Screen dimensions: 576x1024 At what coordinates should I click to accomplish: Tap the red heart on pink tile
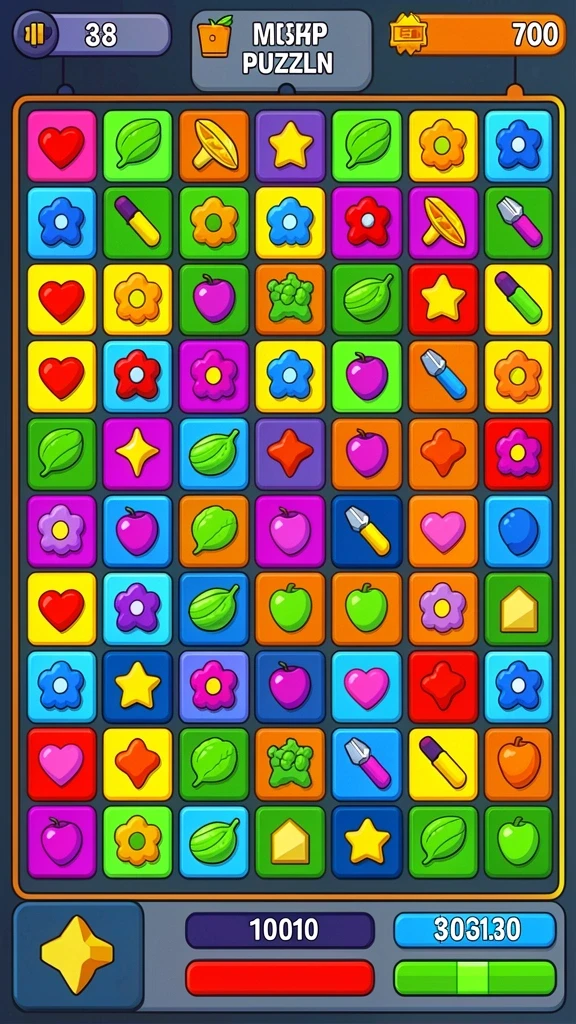[61, 145]
